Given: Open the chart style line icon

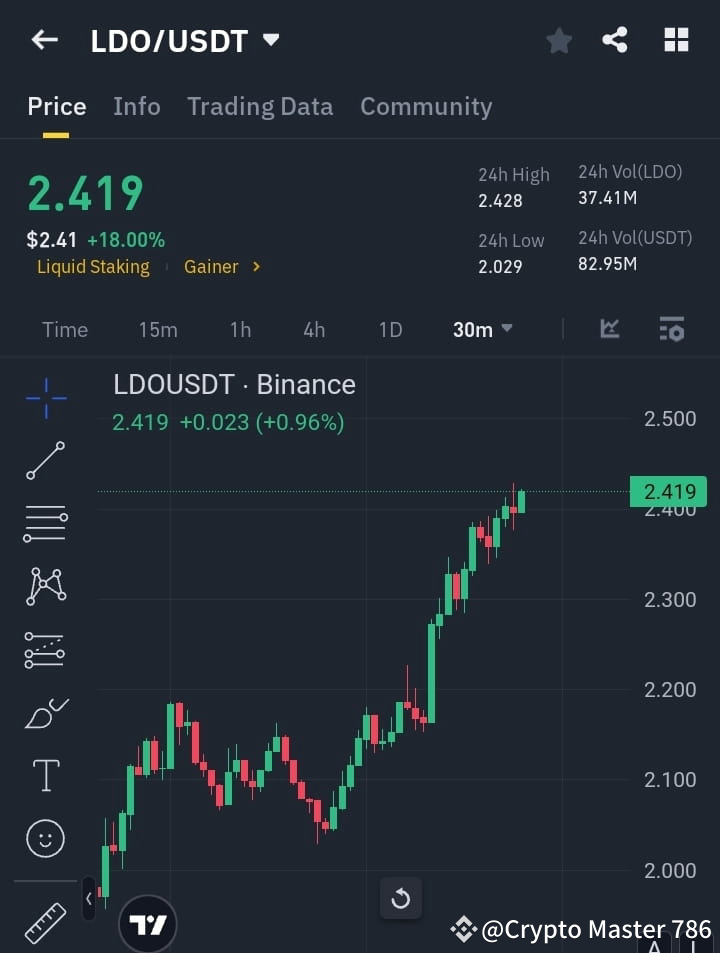Looking at the screenshot, I should pos(609,329).
